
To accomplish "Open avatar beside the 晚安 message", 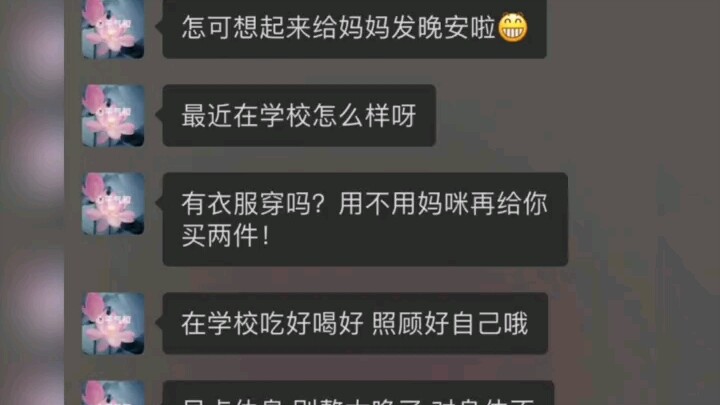I will click(x=113, y=28).
